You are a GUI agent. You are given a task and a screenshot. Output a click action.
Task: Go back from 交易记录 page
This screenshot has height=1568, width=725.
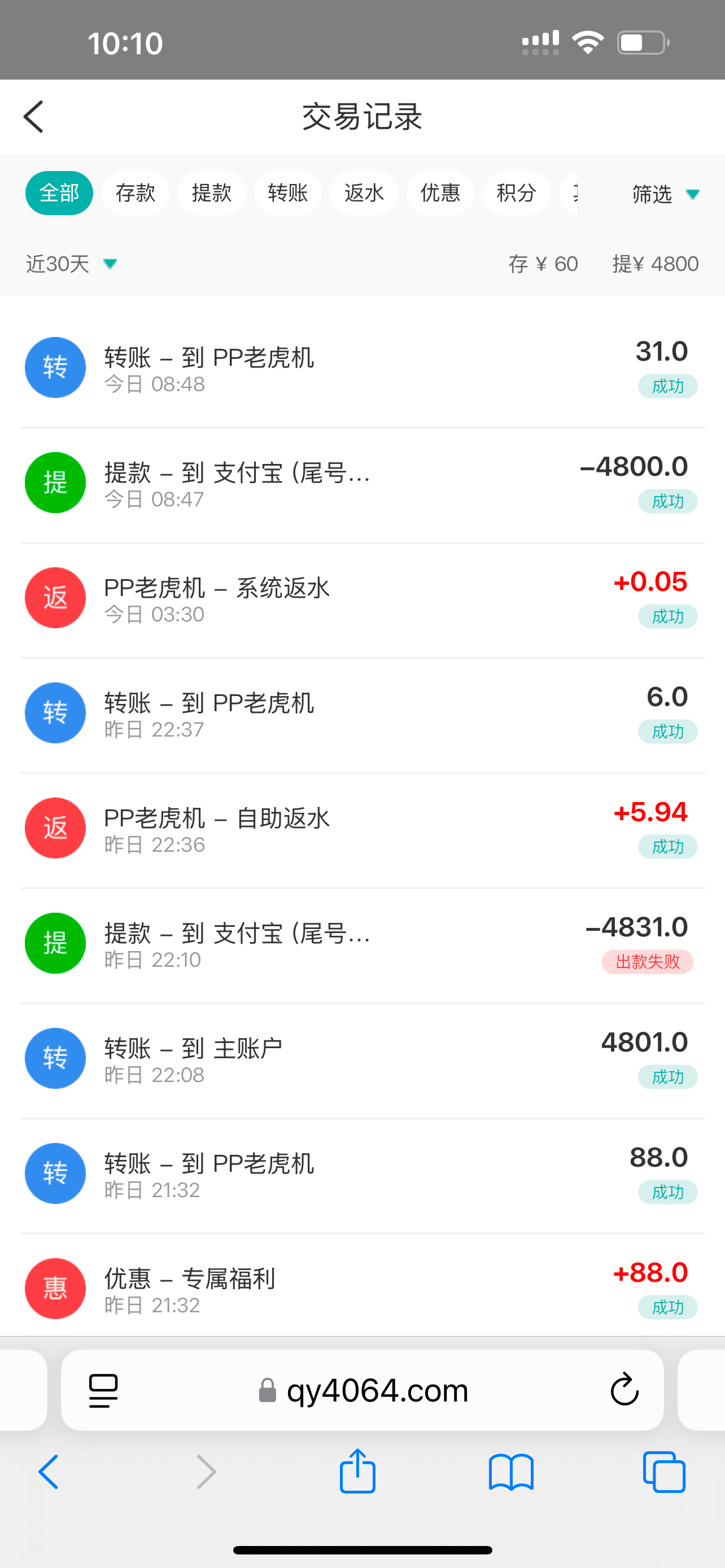tap(34, 116)
